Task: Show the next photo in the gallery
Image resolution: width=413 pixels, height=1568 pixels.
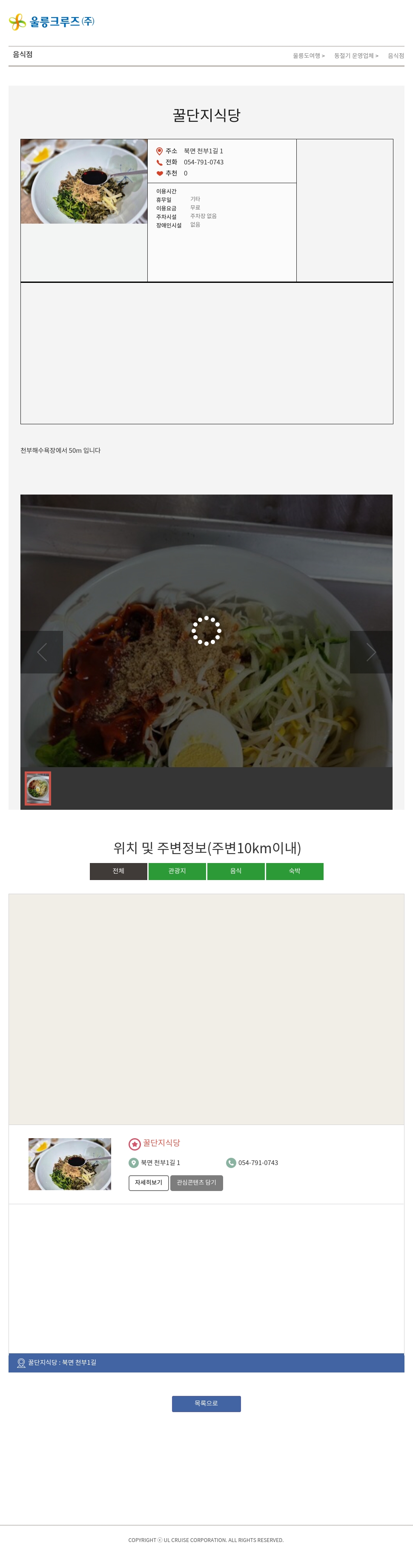Action: [371, 652]
